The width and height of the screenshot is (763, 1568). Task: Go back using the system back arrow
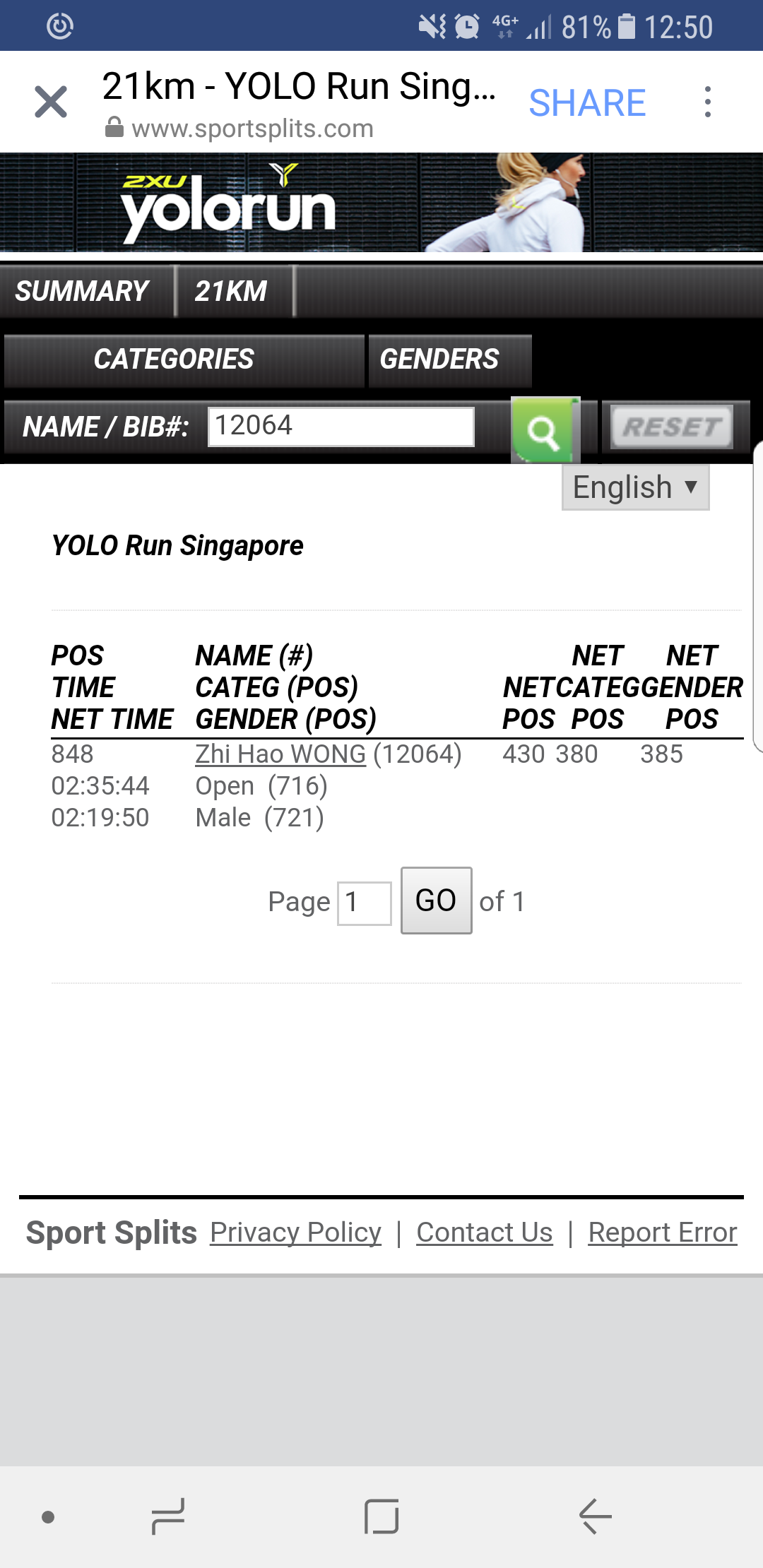pyautogui.click(x=595, y=1516)
